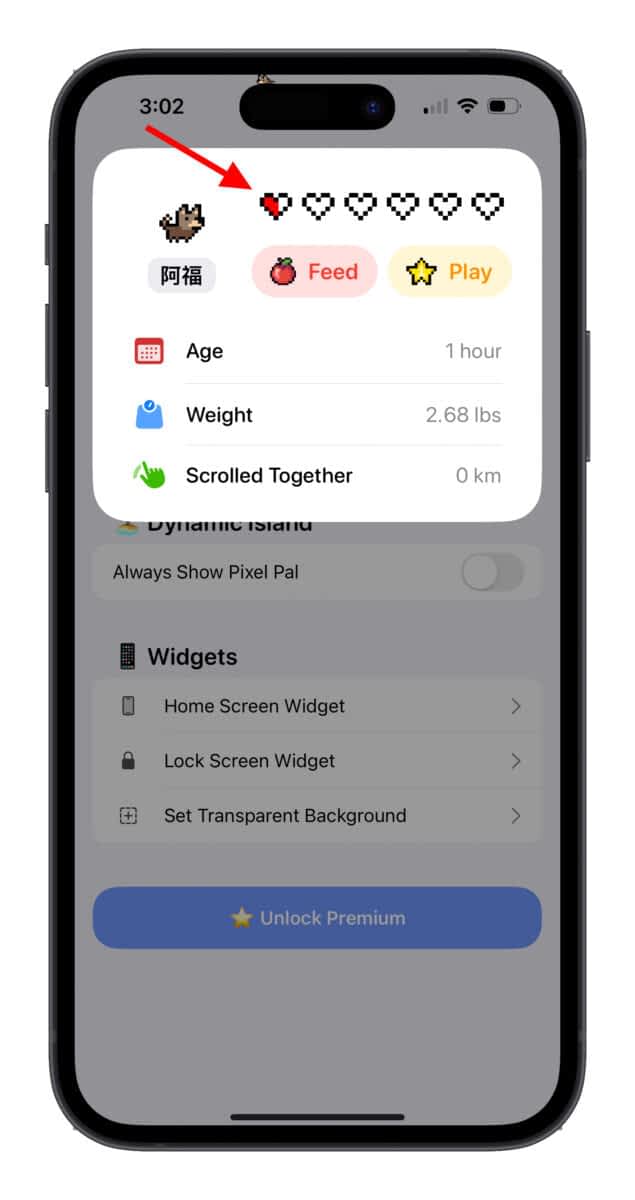635x1200 pixels.
Task: Tap the Unlock Premium button
Action: tap(317, 918)
